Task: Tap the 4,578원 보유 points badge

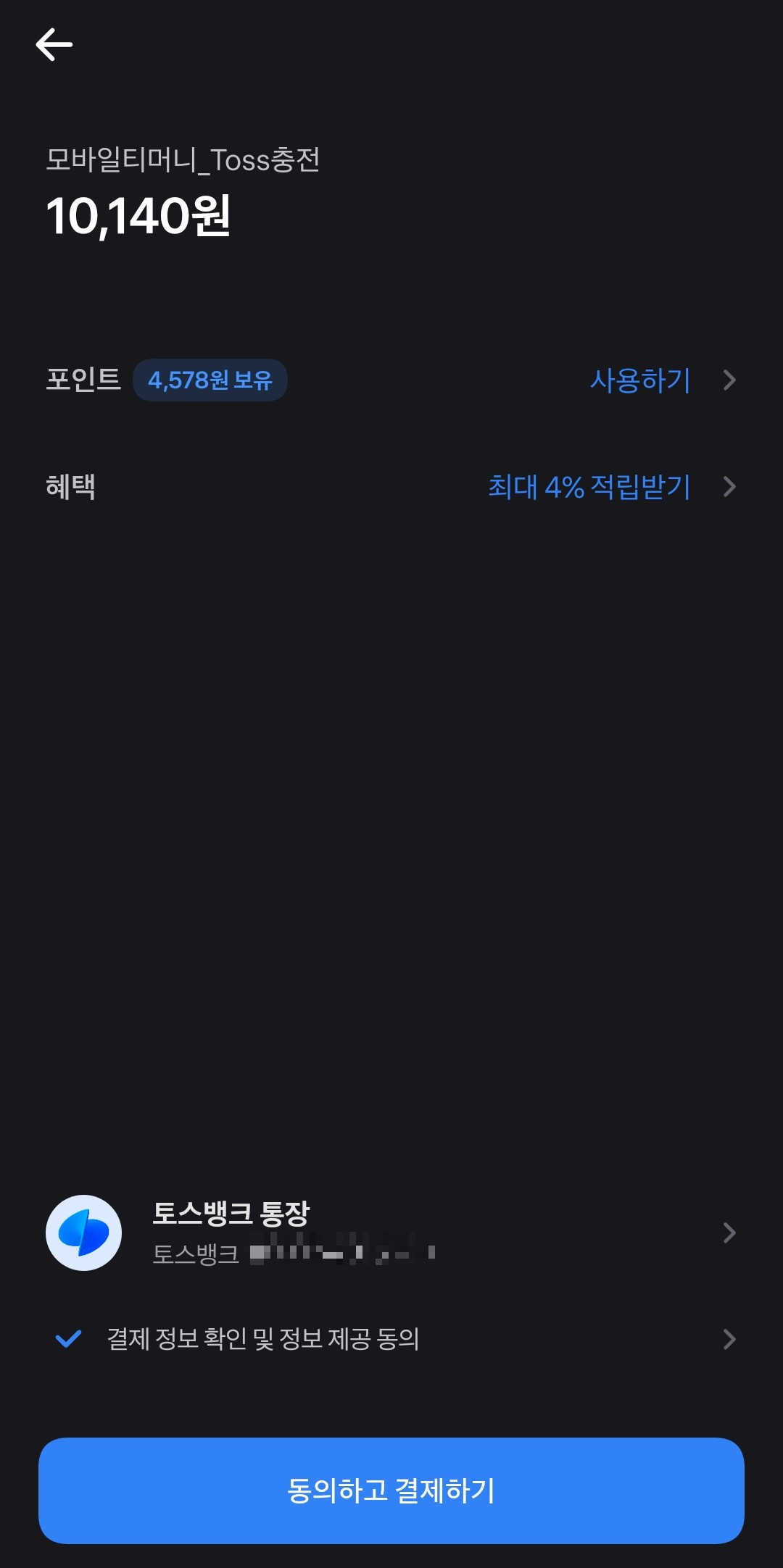Action: tap(210, 380)
